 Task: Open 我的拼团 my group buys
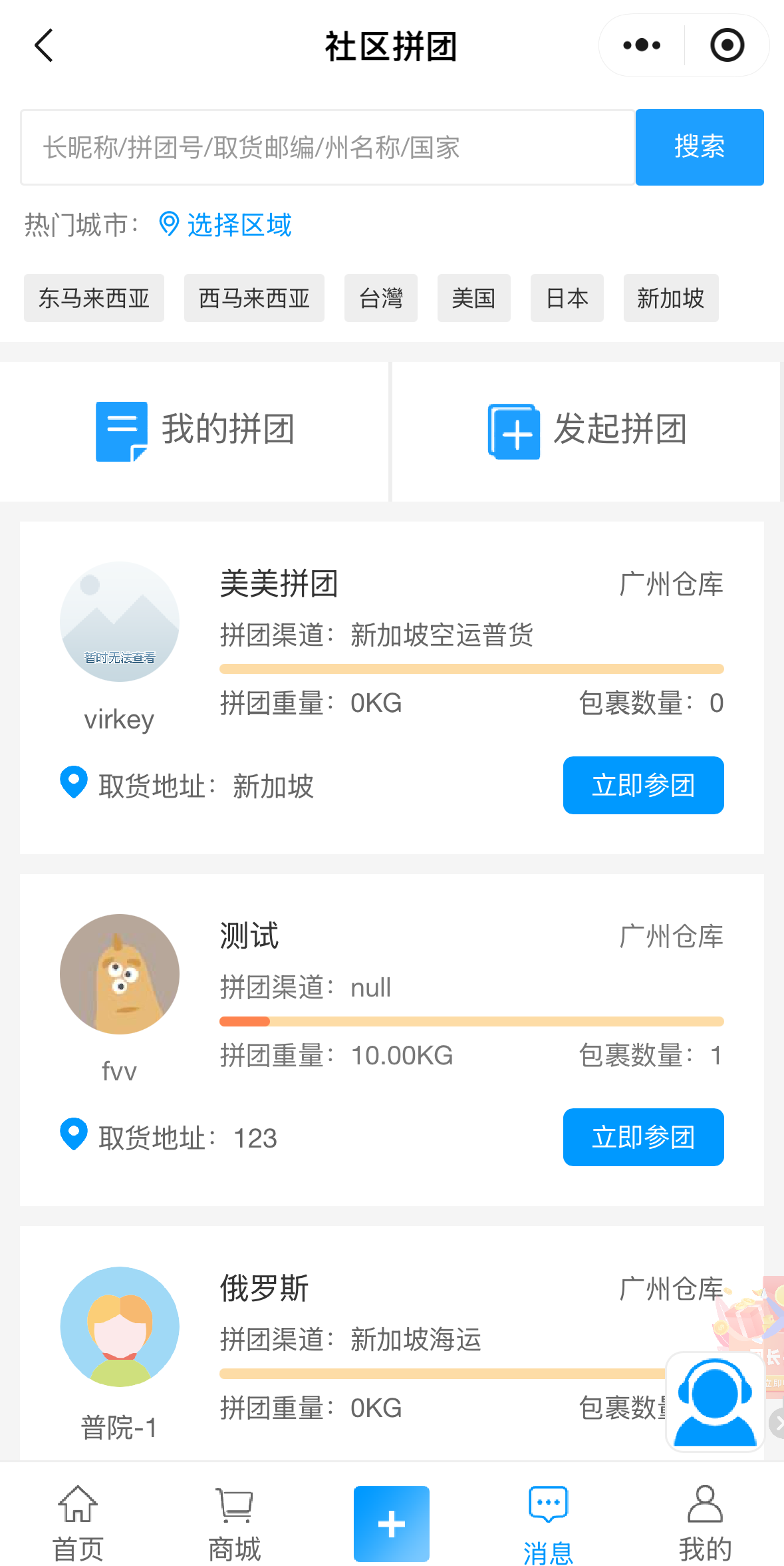pos(194,430)
